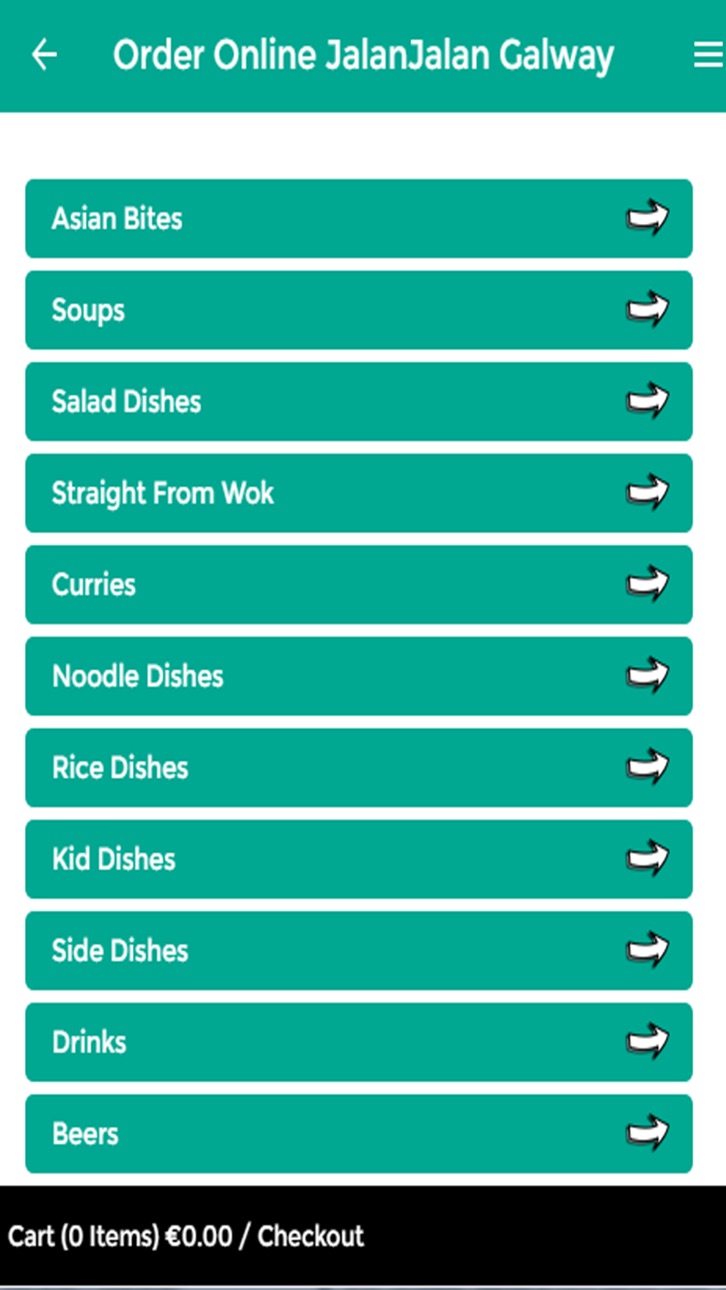Go back using the header arrow

pos(44,55)
